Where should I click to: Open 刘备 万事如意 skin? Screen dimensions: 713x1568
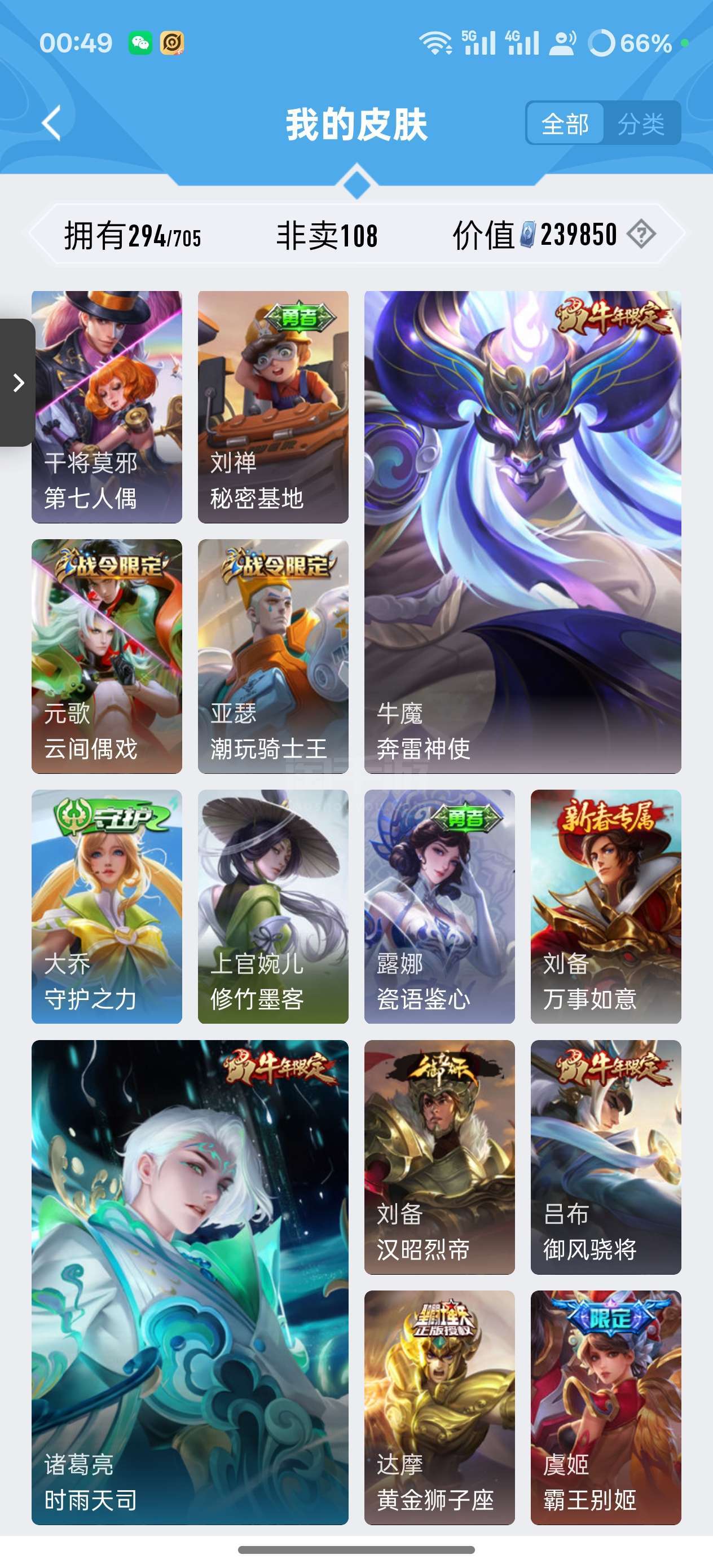click(605, 906)
